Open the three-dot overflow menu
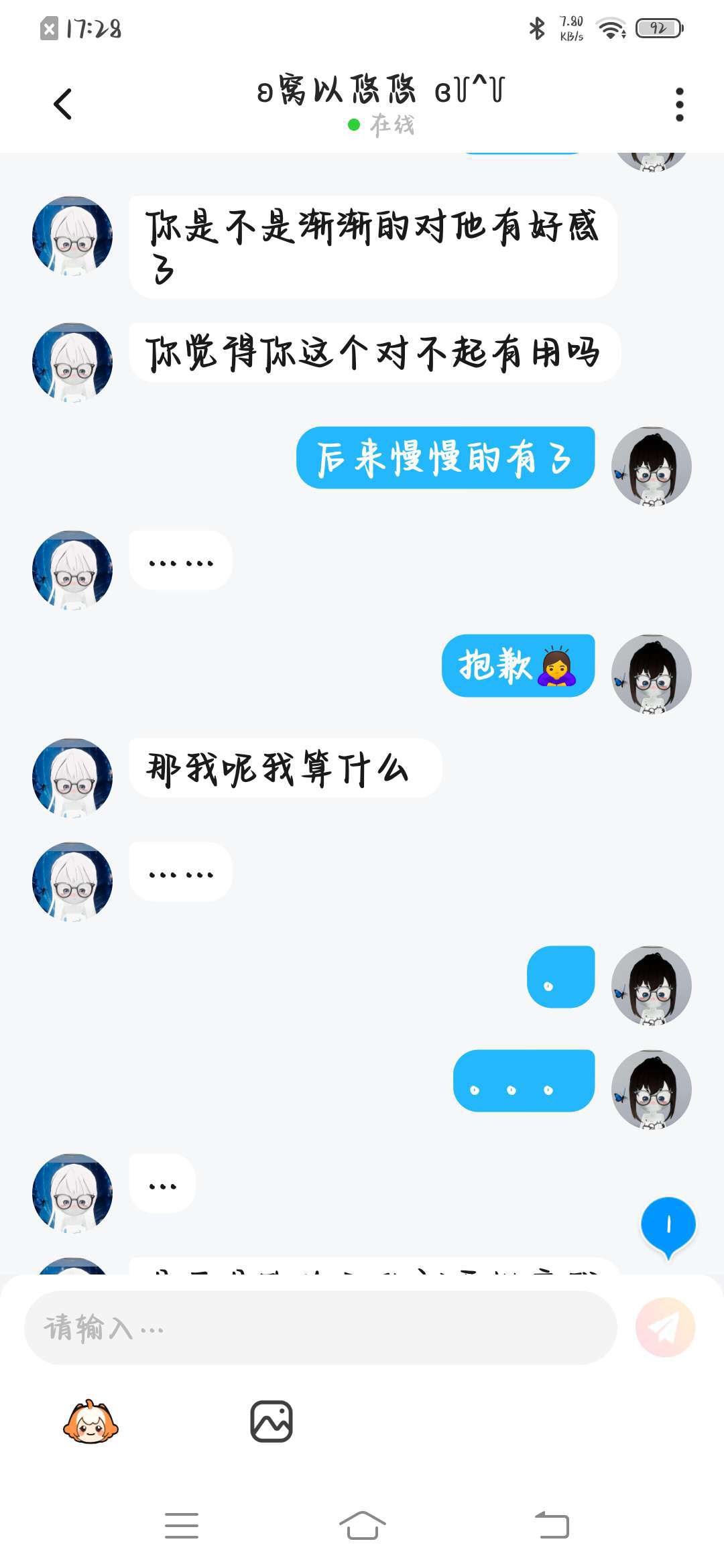The width and height of the screenshot is (724, 1568). click(679, 105)
